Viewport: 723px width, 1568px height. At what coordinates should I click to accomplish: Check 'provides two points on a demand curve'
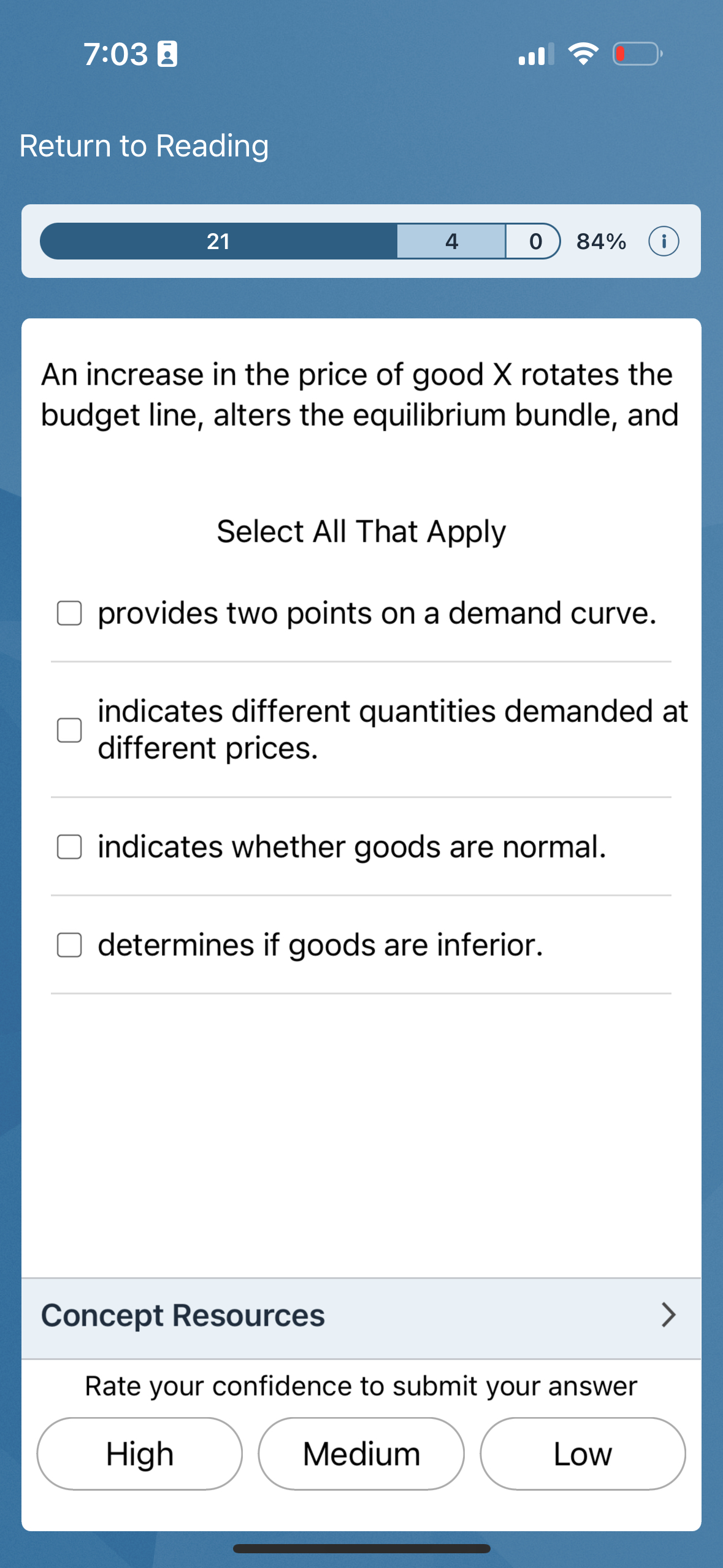pyautogui.click(x=69, y=613)
